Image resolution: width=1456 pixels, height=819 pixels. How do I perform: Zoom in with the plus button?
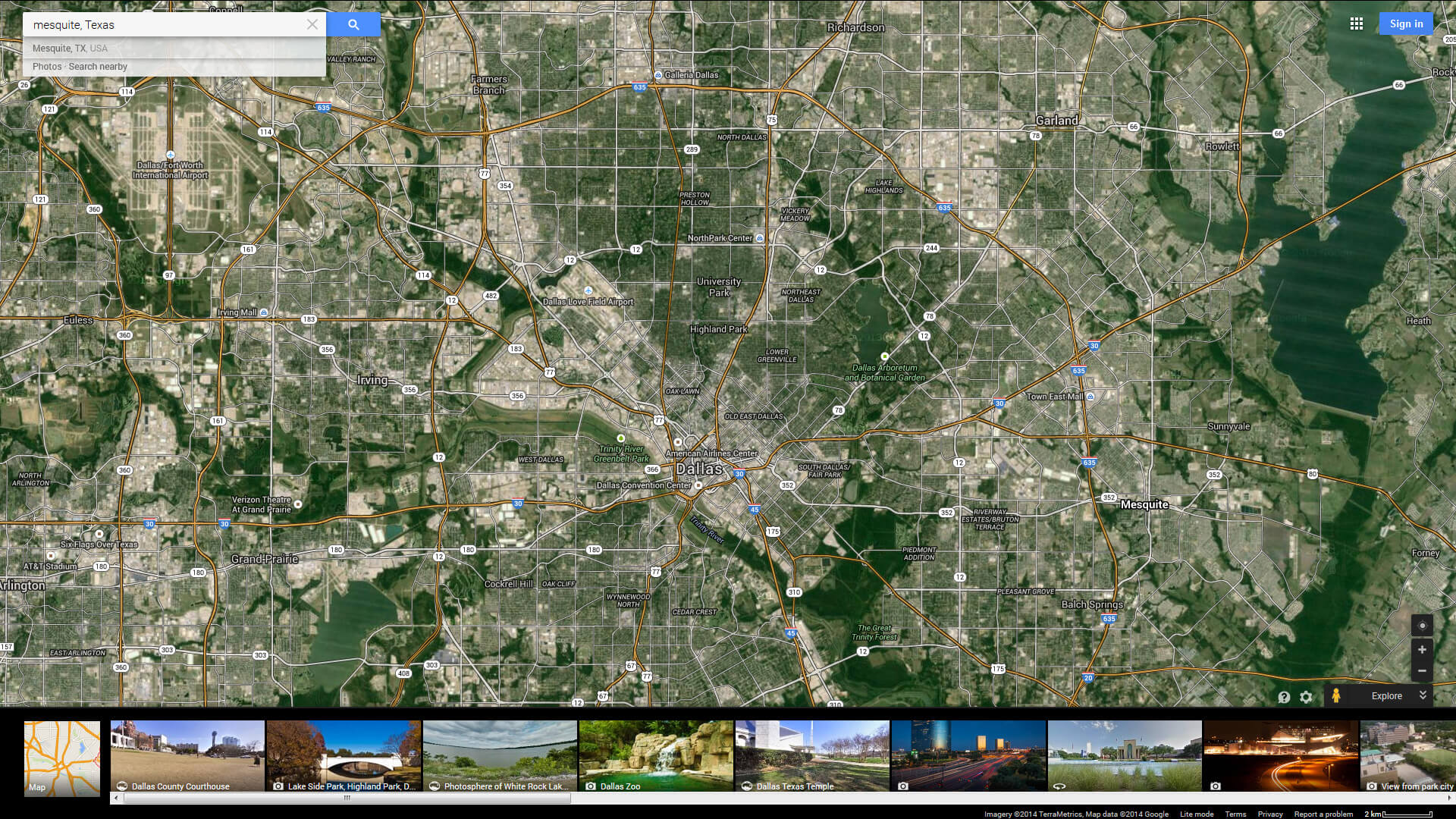point(1422,650)
